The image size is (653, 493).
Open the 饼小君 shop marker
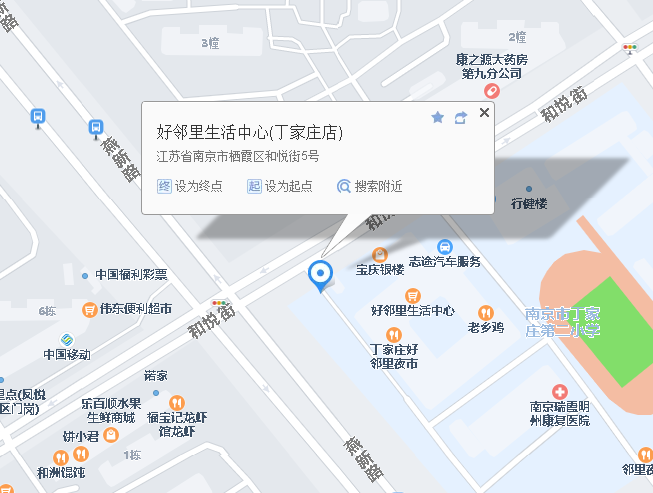(110, 436)
